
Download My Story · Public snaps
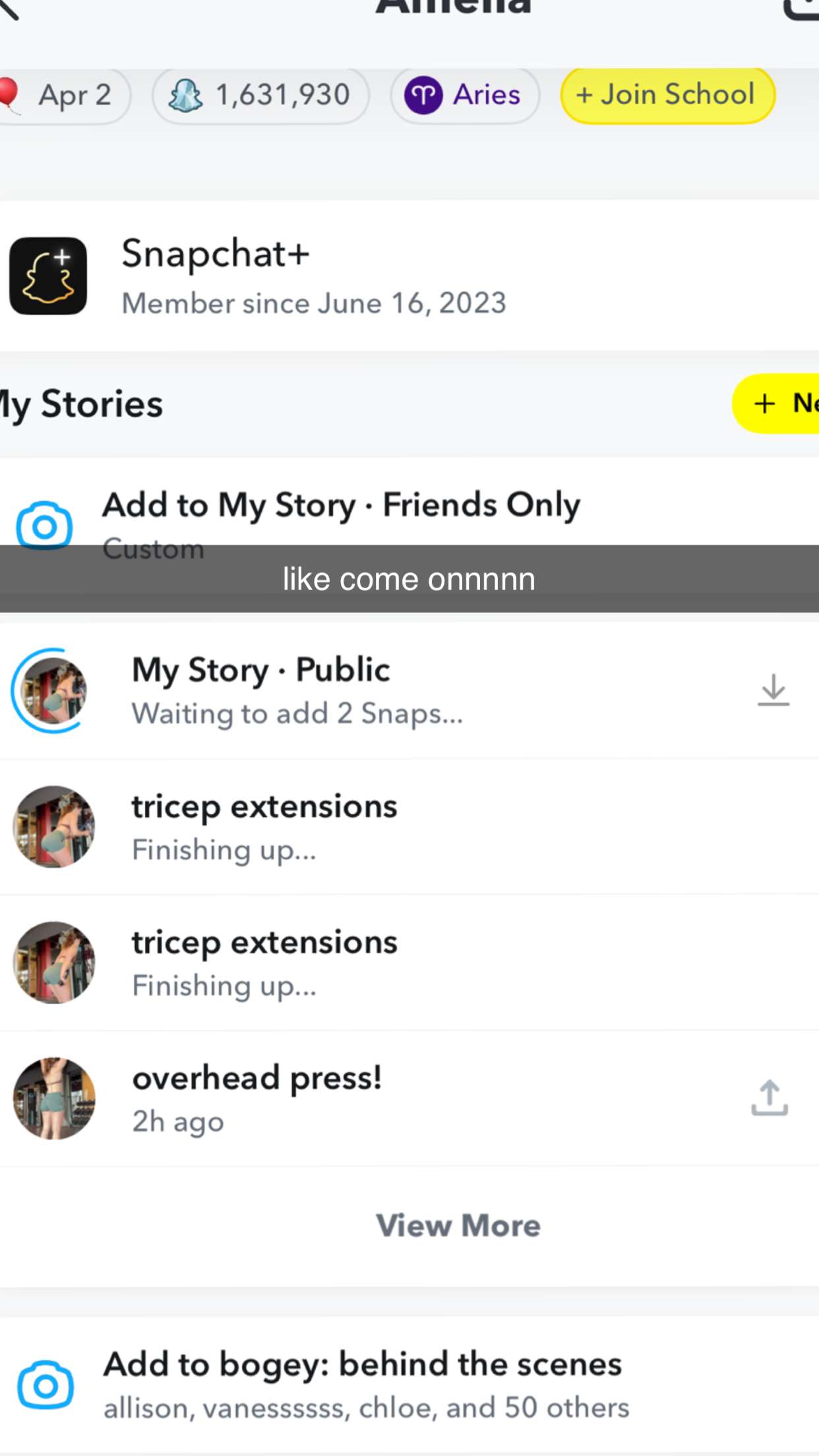click(x=773, y=690)
